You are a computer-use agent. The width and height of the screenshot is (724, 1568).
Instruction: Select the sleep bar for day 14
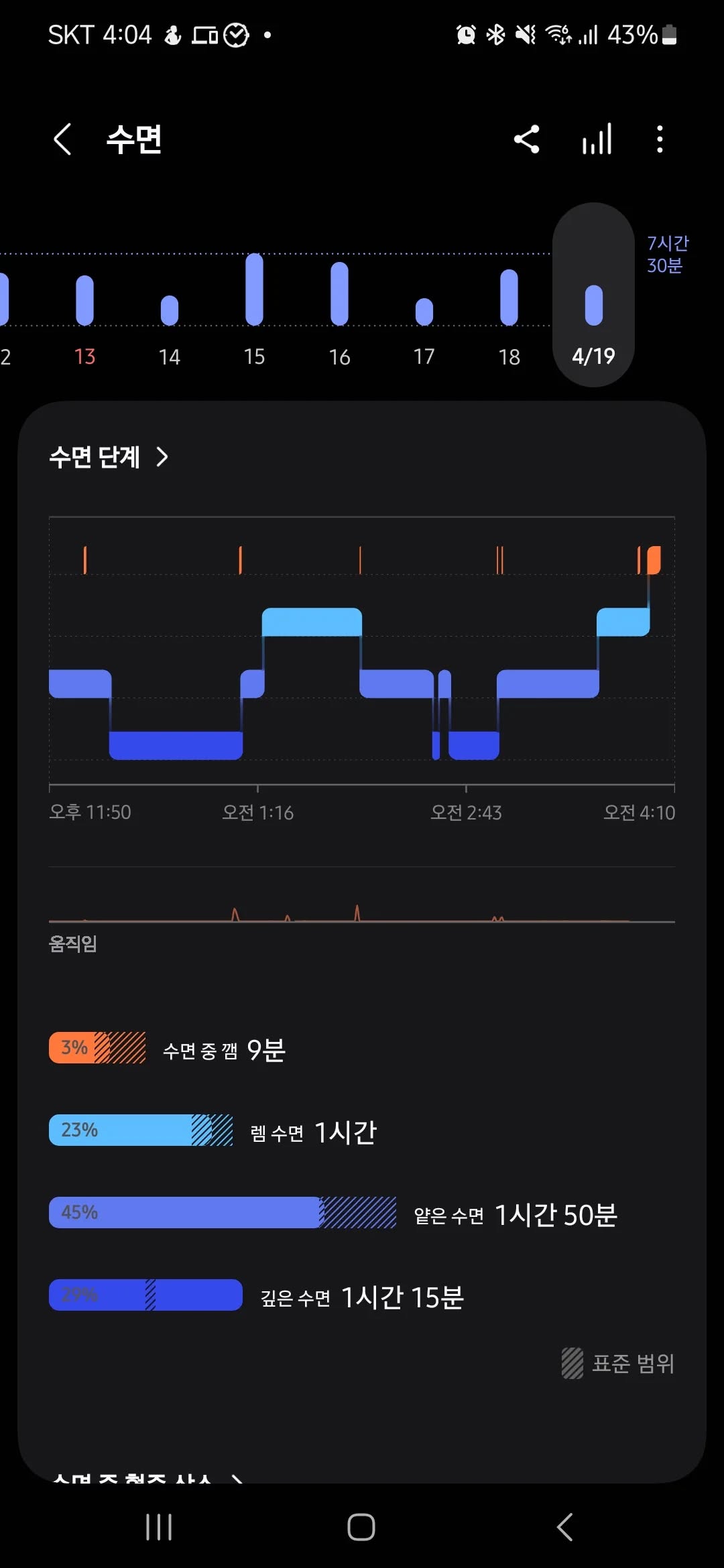coord(170,310)
